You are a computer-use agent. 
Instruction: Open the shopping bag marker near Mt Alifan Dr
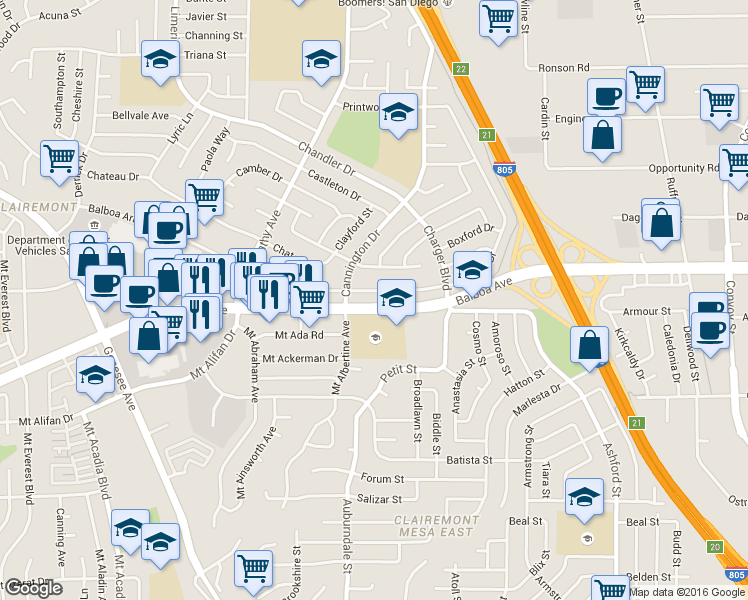pos(149,336)
